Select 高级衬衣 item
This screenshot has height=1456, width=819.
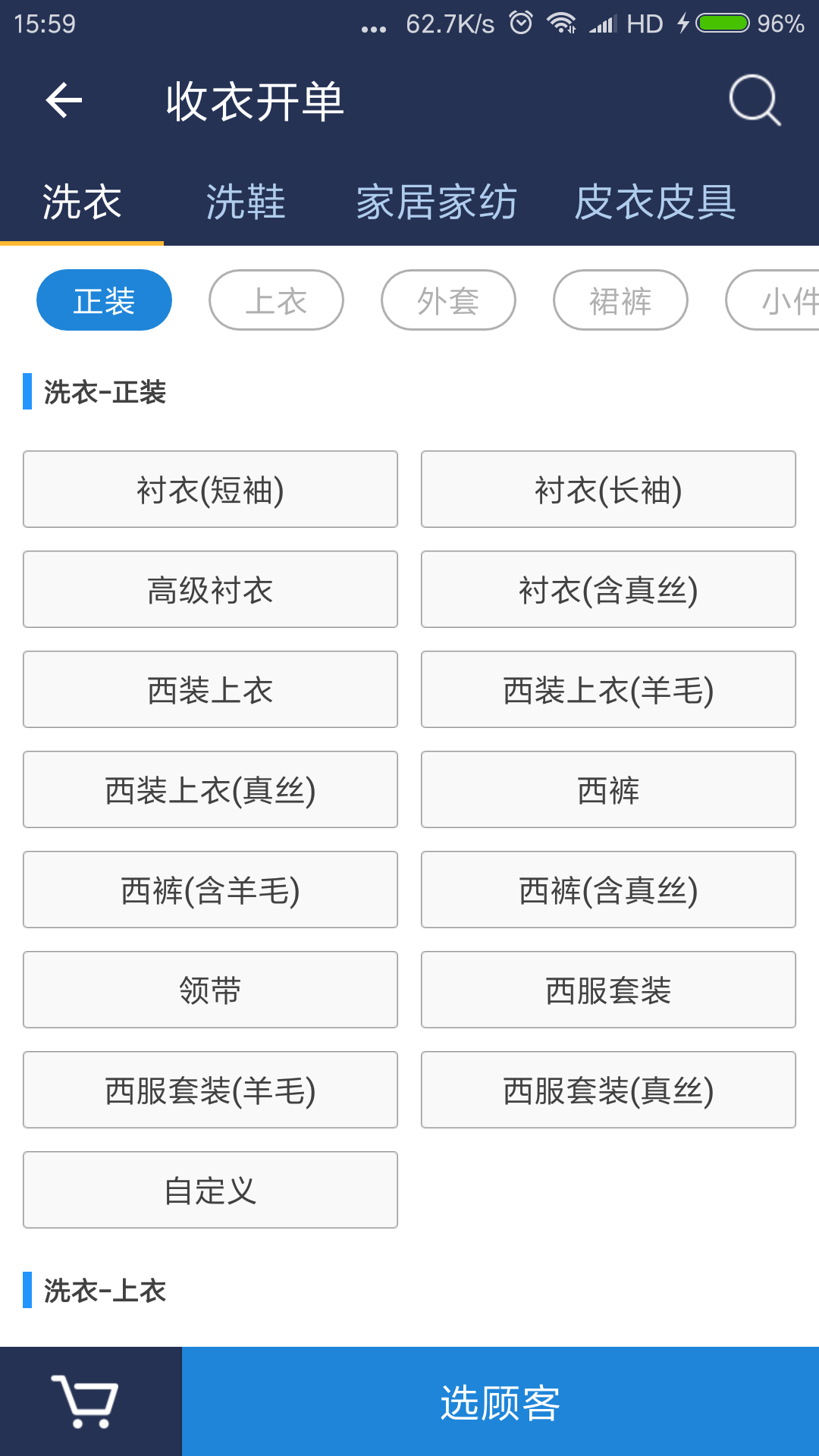(209, 589)
